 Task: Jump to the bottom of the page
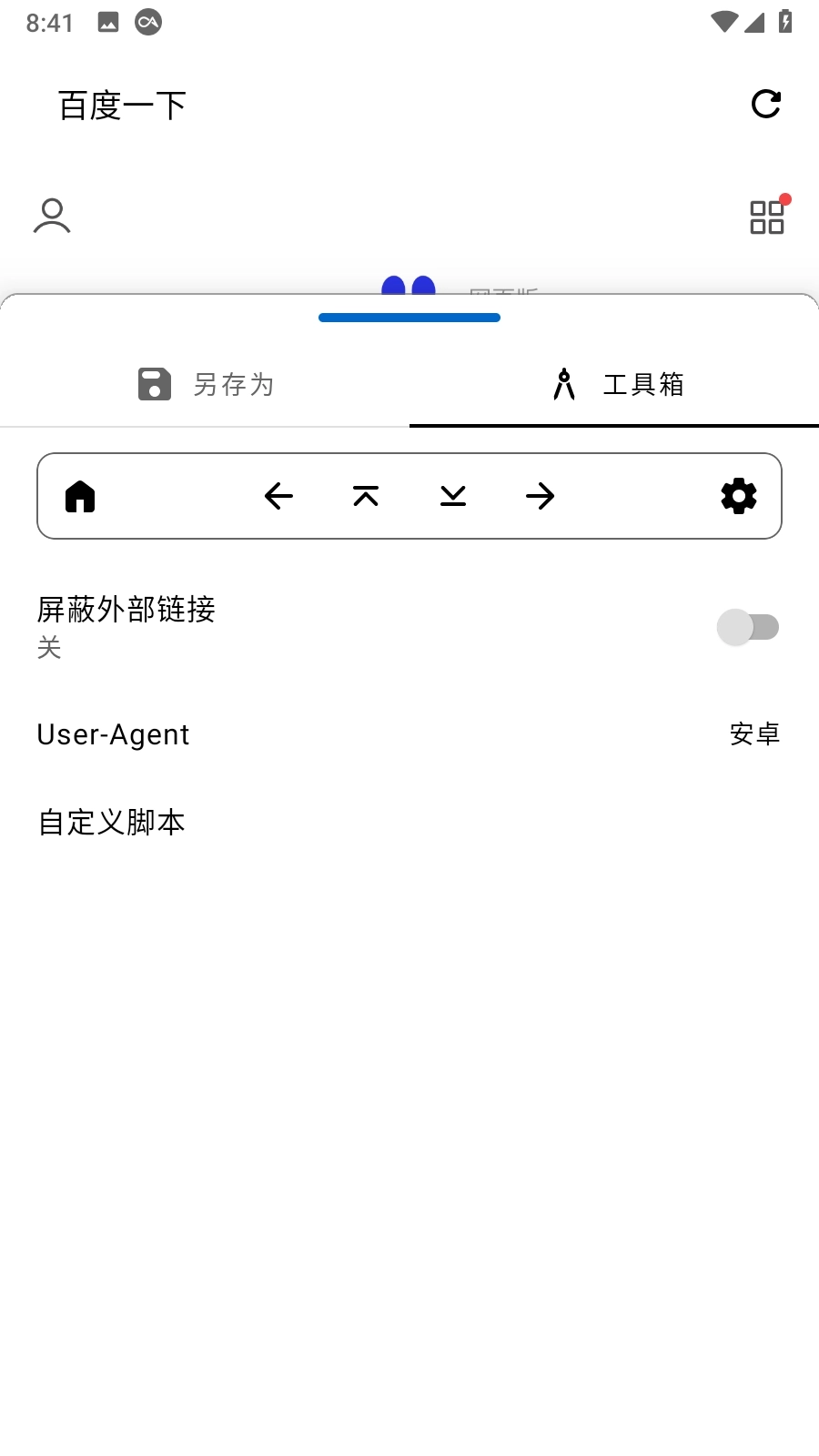click(x=453, y=496)
